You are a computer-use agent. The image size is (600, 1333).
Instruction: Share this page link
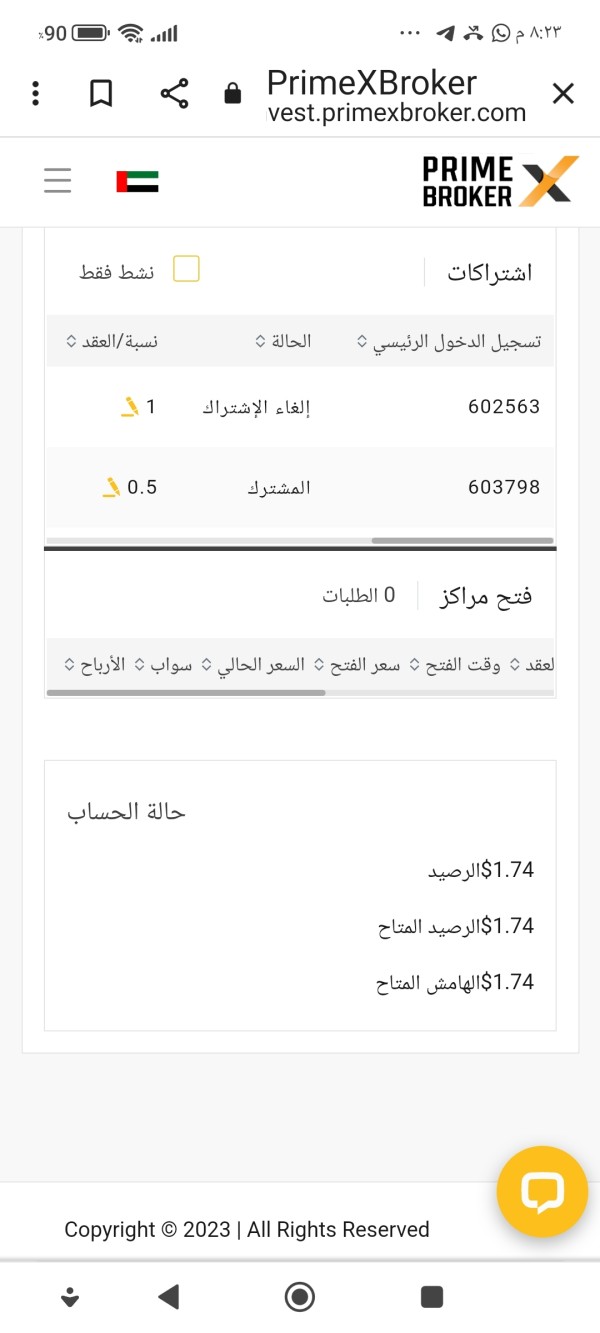[174, 94]
